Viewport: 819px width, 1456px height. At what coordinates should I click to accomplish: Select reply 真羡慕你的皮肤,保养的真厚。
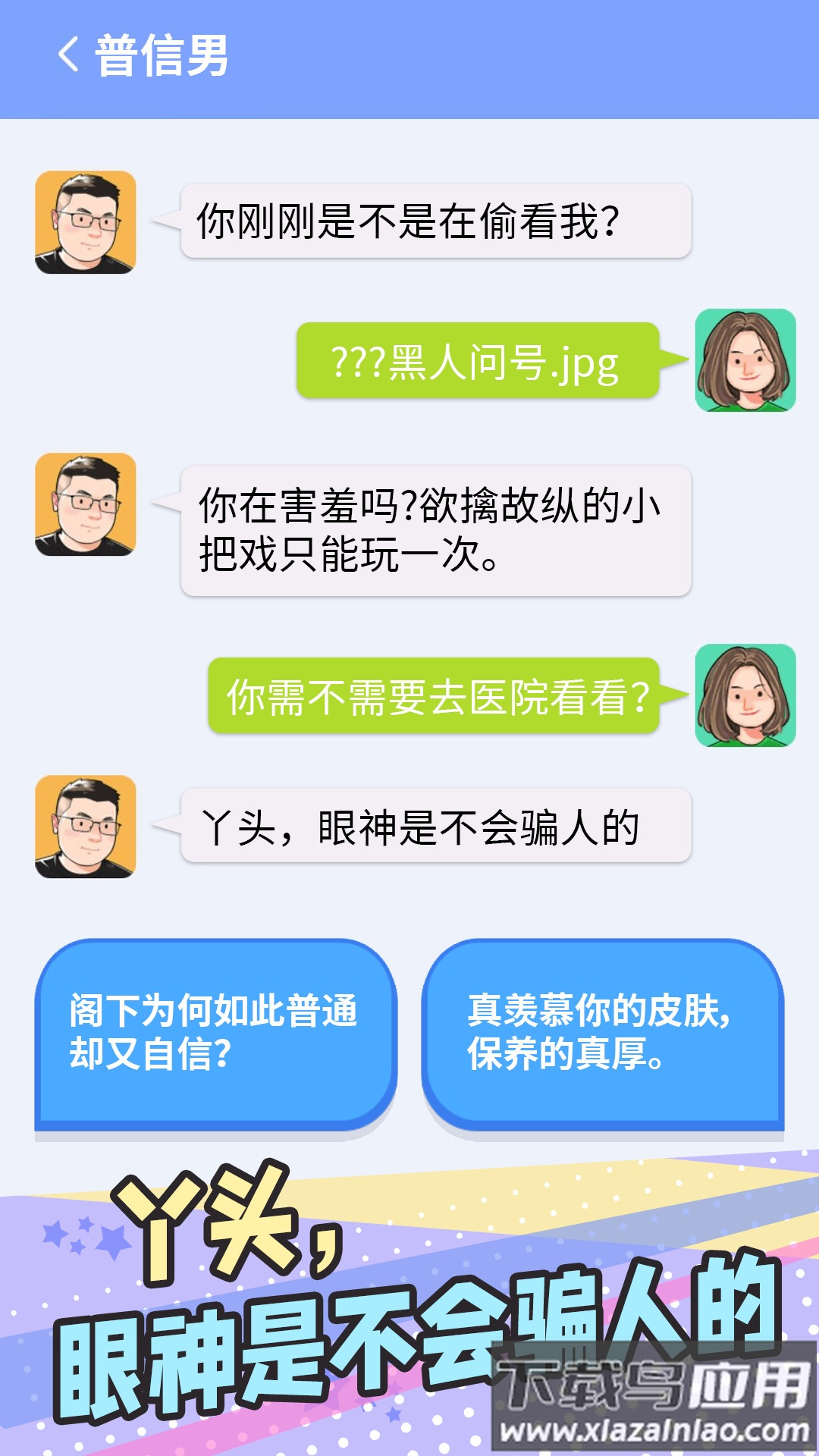(602, 1033)
